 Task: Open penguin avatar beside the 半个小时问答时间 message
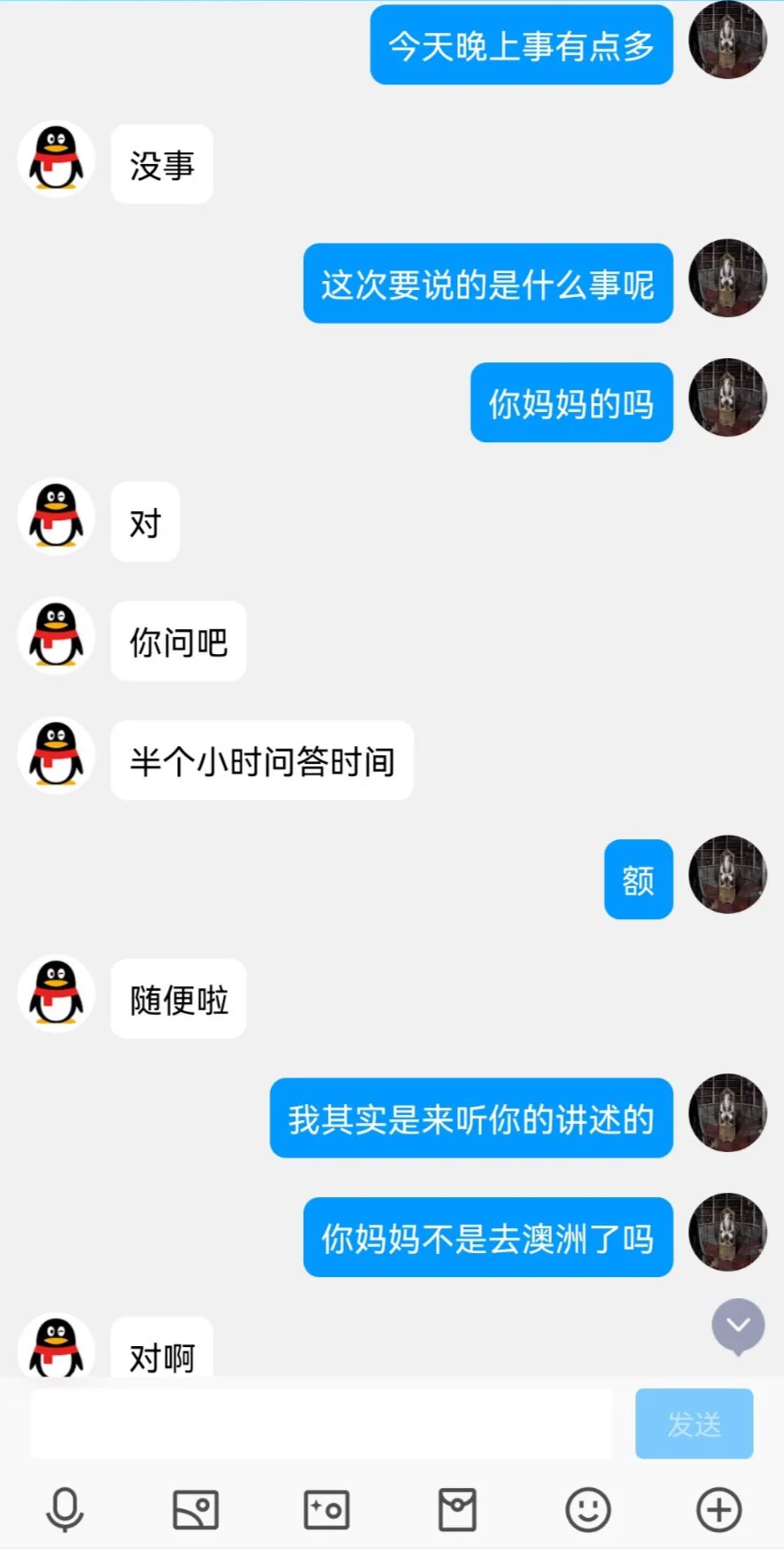pos(57,756)
